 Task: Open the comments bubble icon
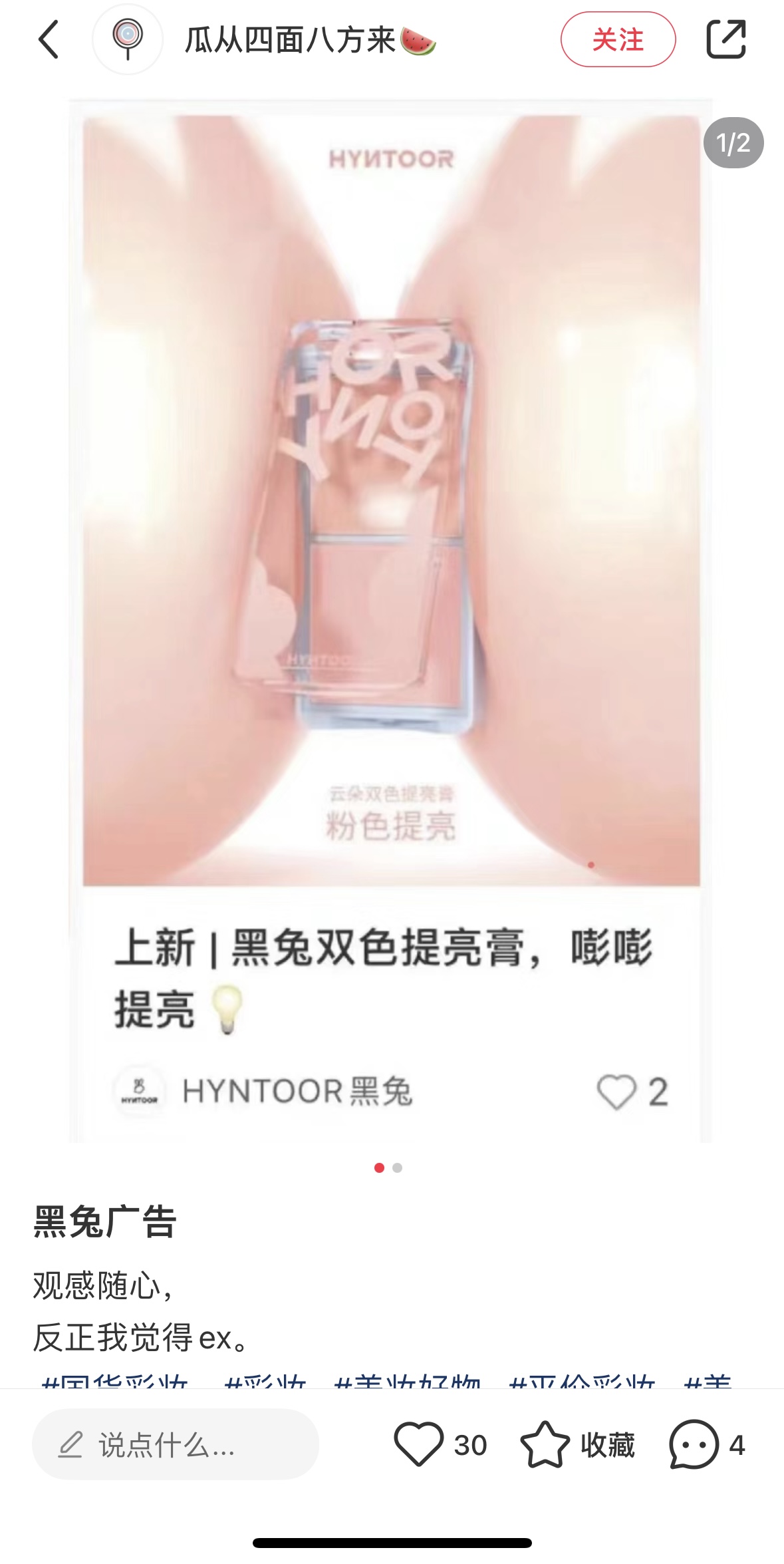point(694,1444)
